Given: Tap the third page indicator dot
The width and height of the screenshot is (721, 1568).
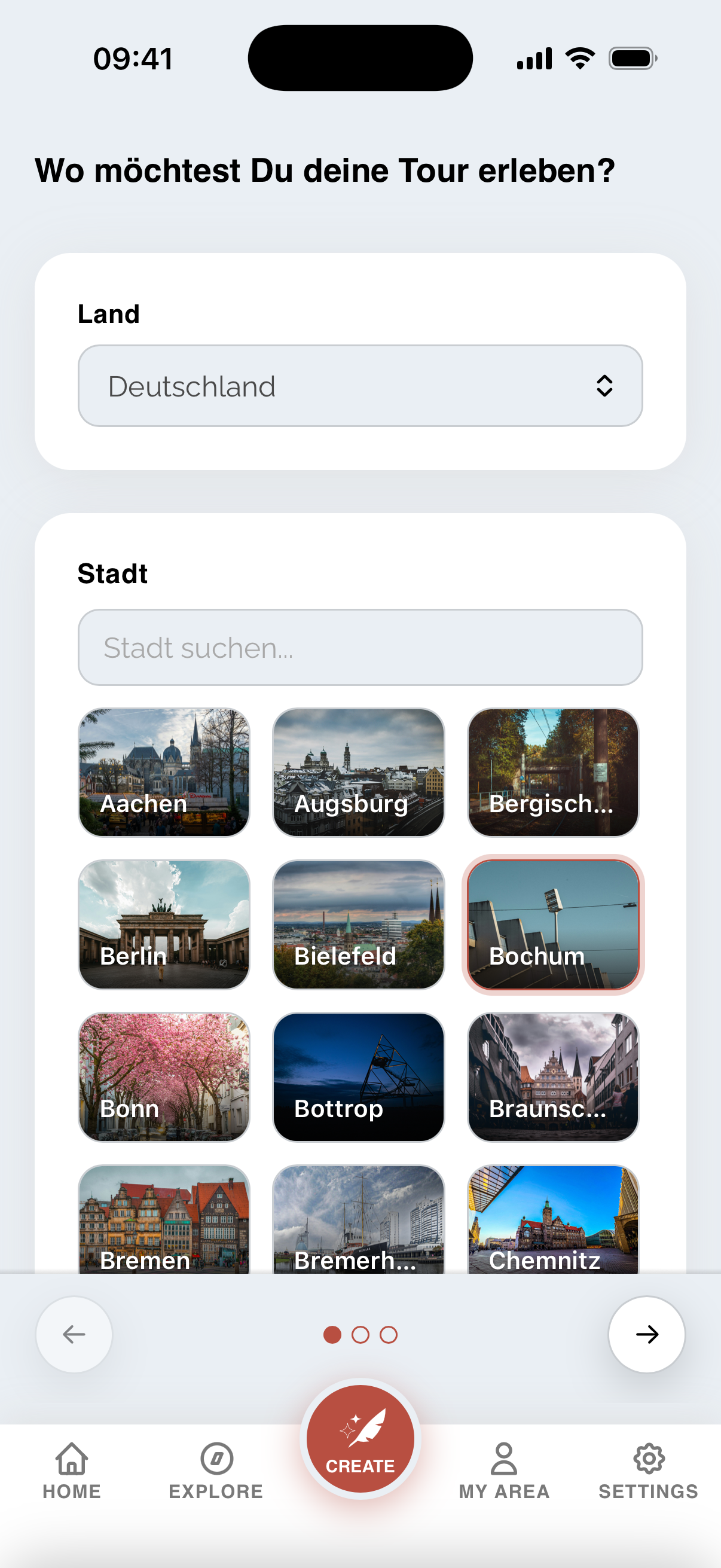Looking at the screenshot, I should tap(389, 1334).
